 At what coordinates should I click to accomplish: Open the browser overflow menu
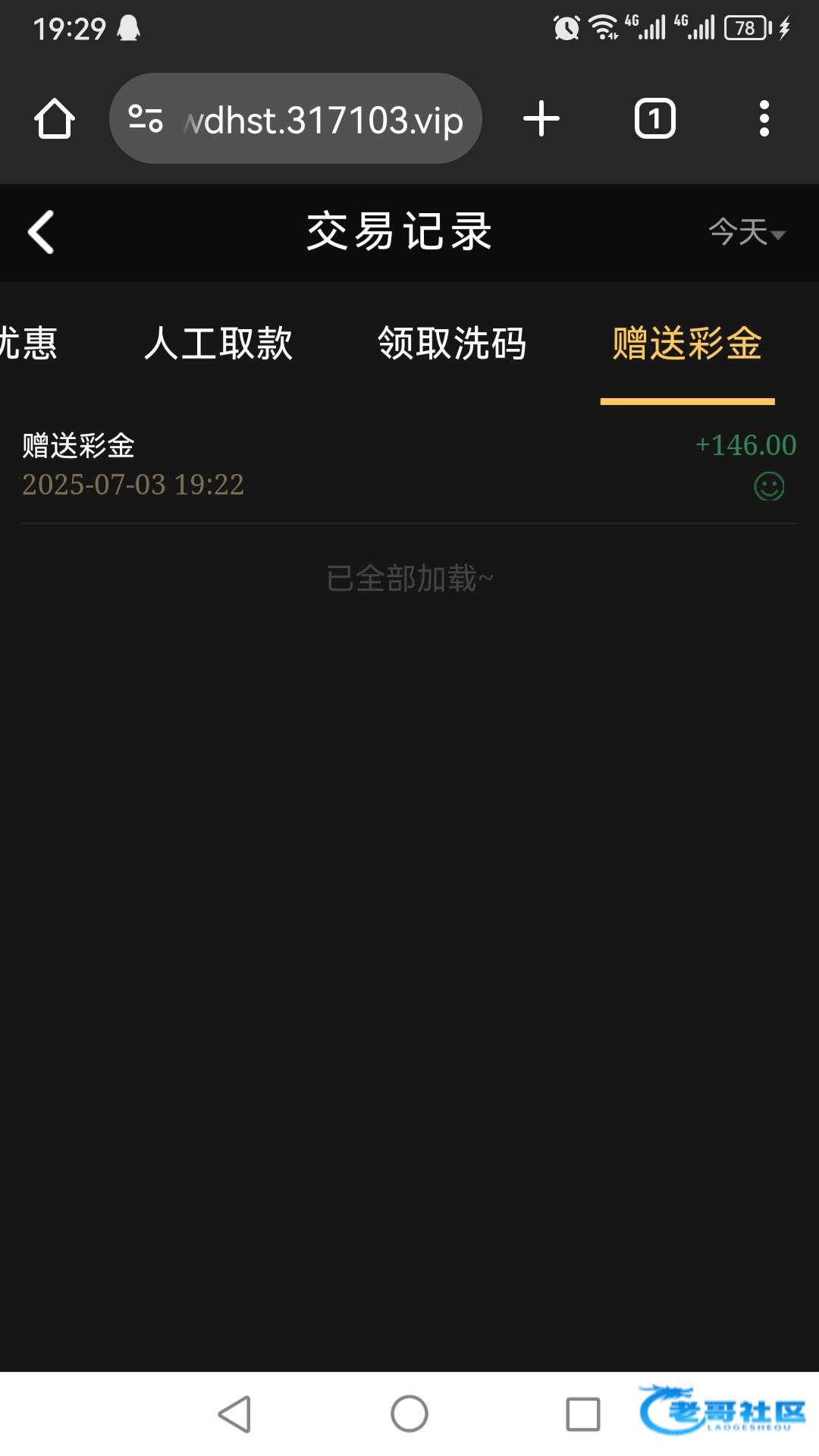(x=764, y=119)
